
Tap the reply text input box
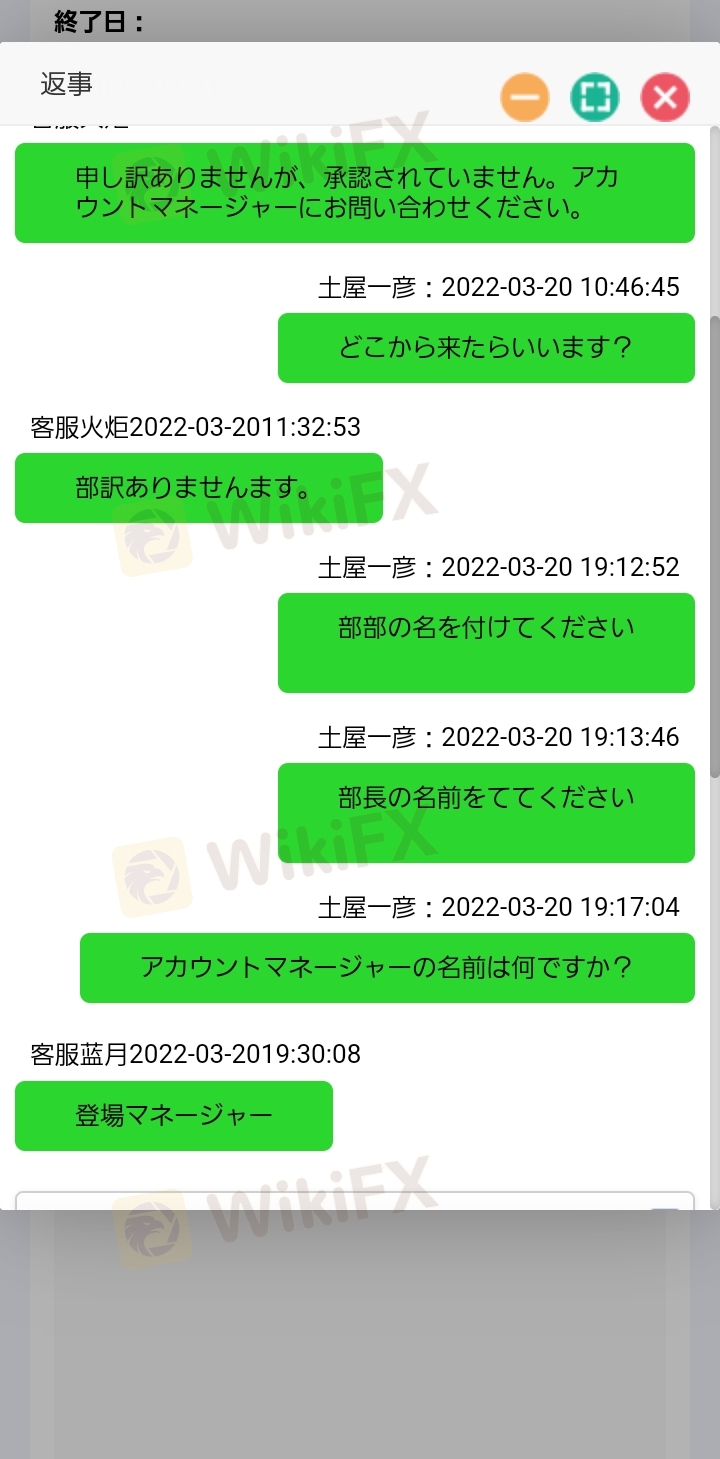pyautogui.click(x=355, y=1200)
